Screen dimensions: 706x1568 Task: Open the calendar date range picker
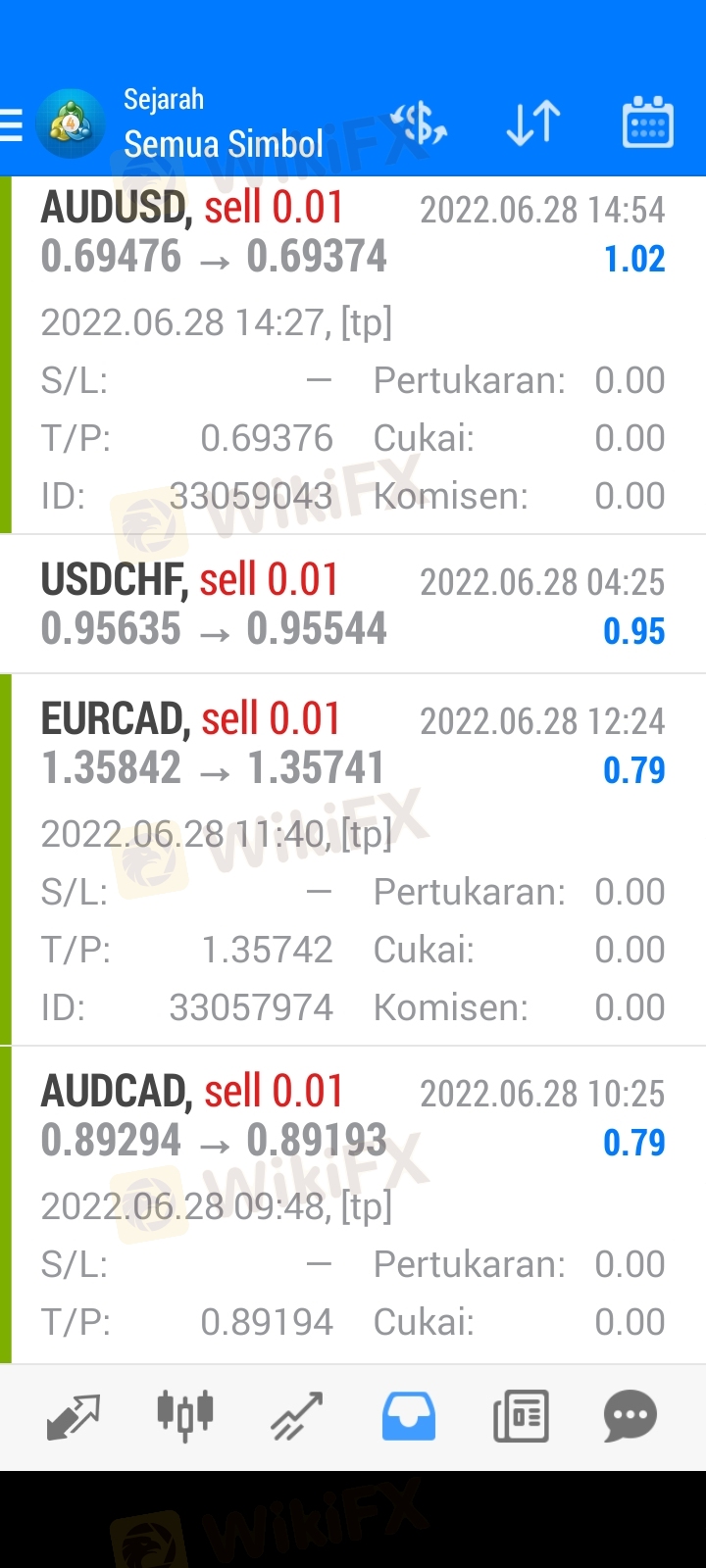(x=647, y=122)
